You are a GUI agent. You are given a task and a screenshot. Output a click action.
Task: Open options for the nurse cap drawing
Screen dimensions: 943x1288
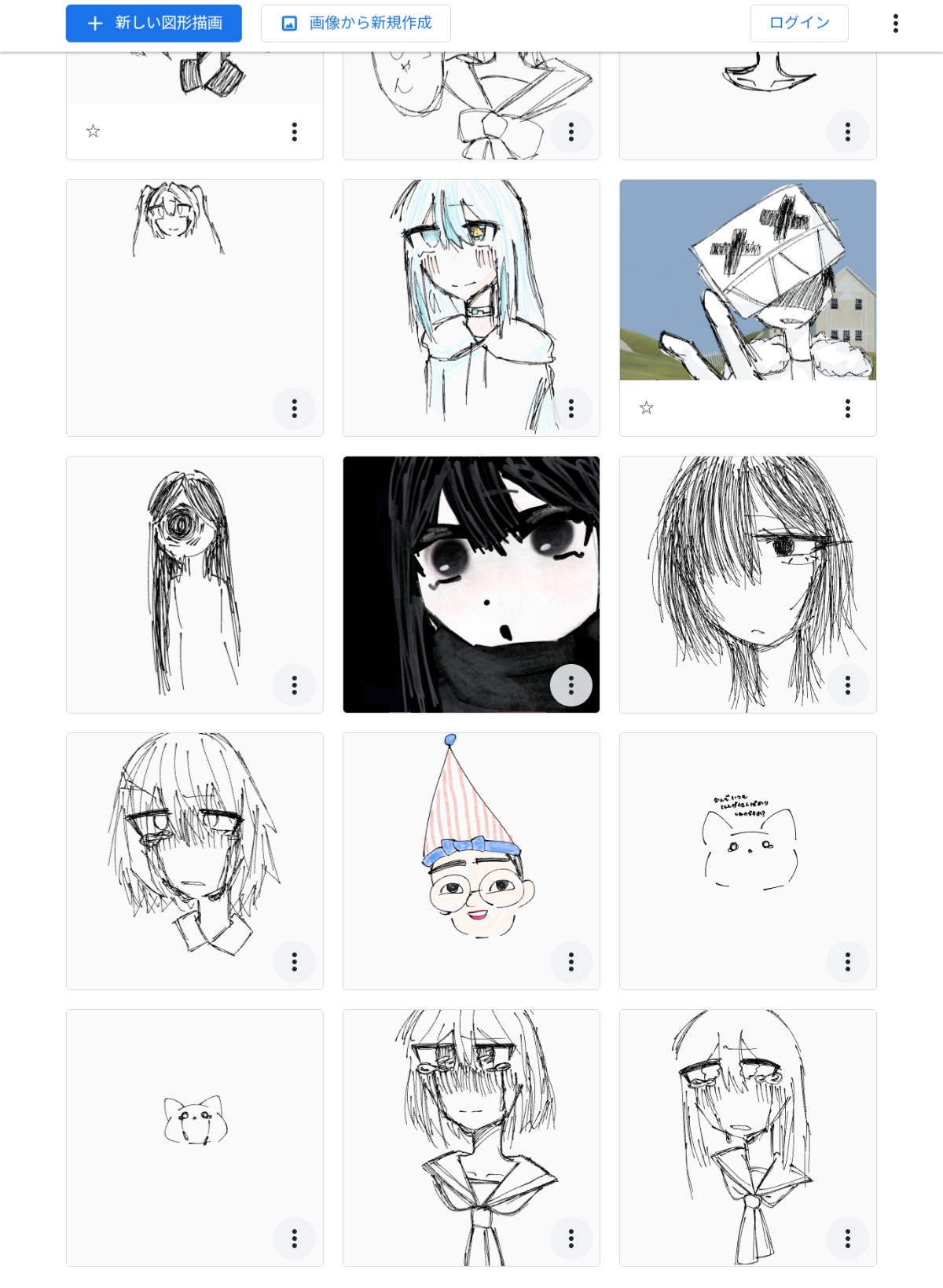pyautogui.click(x=847, y=409)
